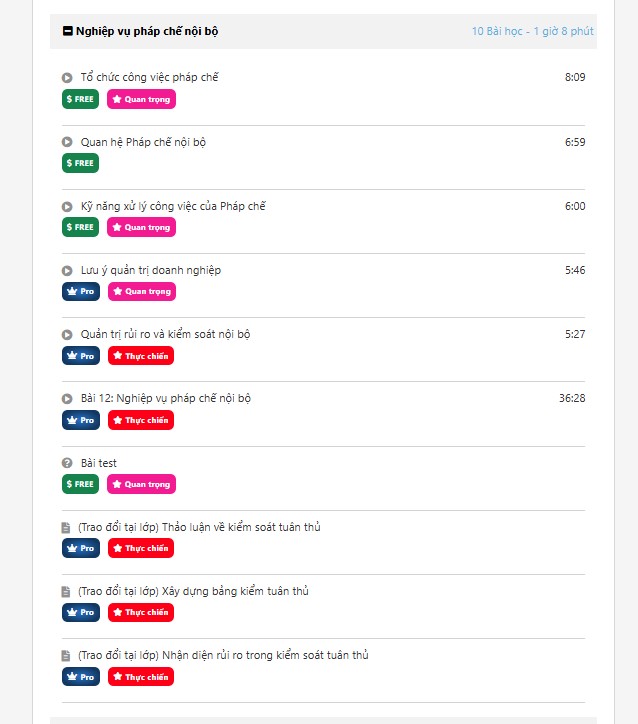Open Quản trị rủi ro và kiểm soát nội bộ

click(165, 334)
